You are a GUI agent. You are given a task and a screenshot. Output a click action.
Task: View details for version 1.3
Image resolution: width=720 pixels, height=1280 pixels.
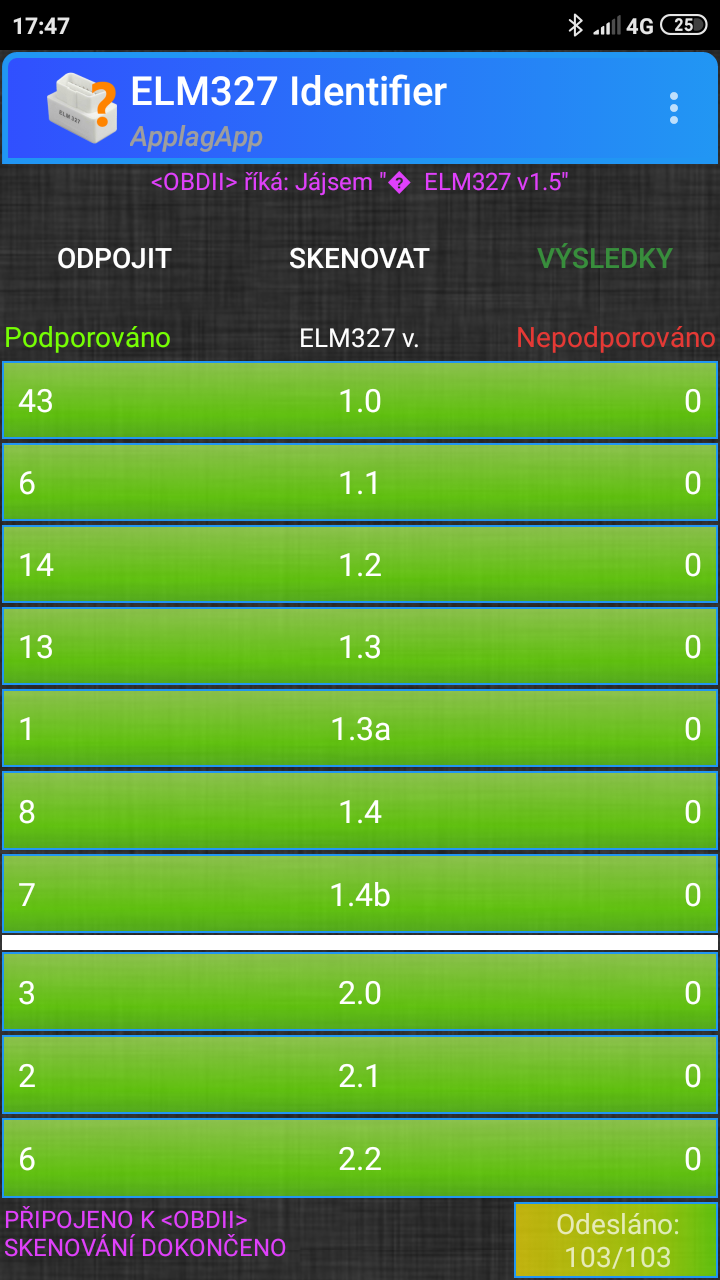pos(360,647)
